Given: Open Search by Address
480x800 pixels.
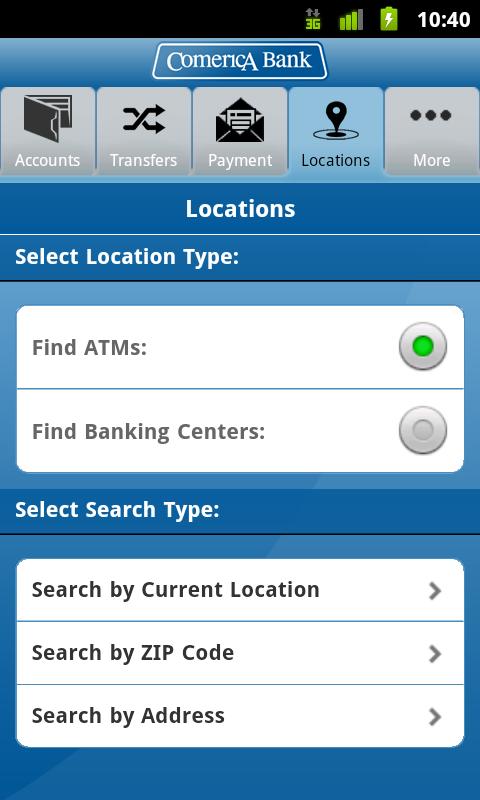Looking at the screenshot, I should point(240,716).
